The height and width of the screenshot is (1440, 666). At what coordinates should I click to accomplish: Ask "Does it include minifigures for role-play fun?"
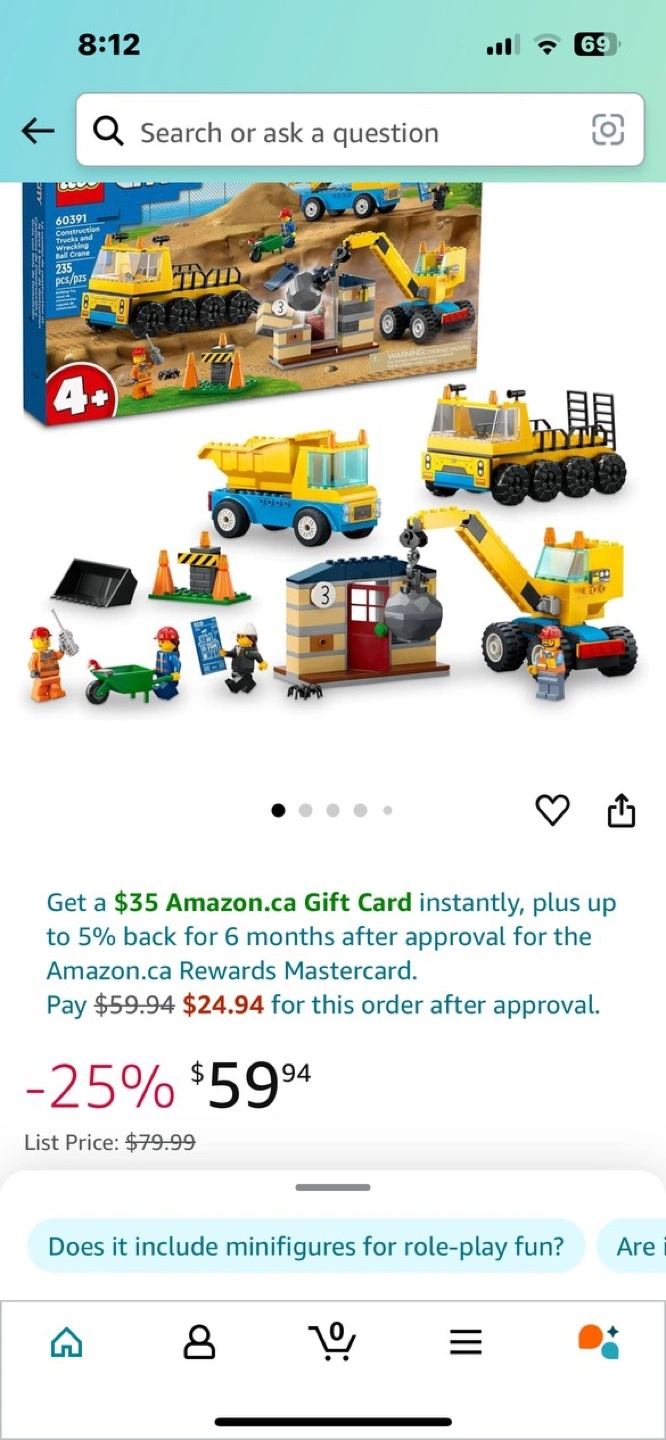pyautogui.click(x=306, y=1246)
